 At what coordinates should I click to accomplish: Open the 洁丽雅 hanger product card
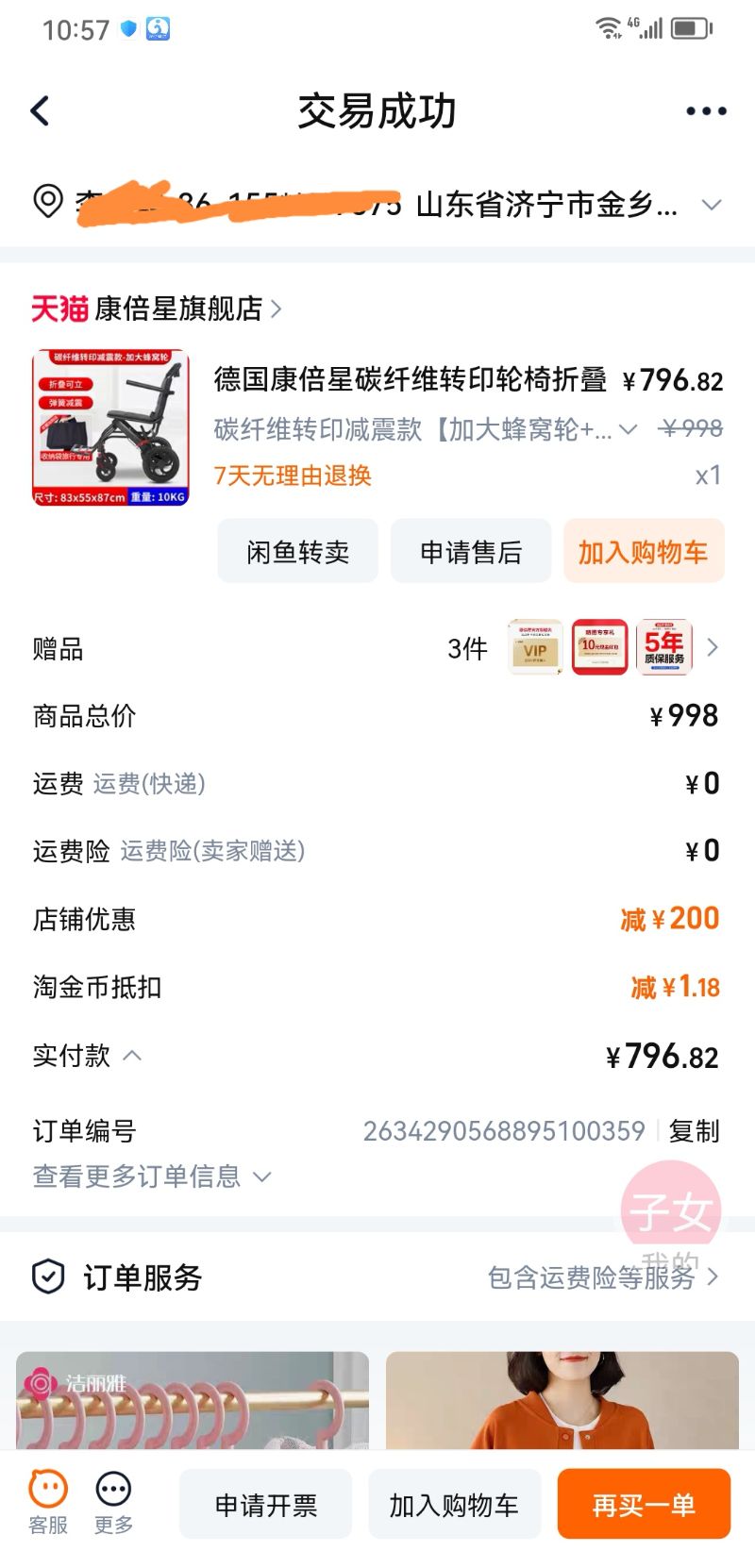tap(192, 1400)
